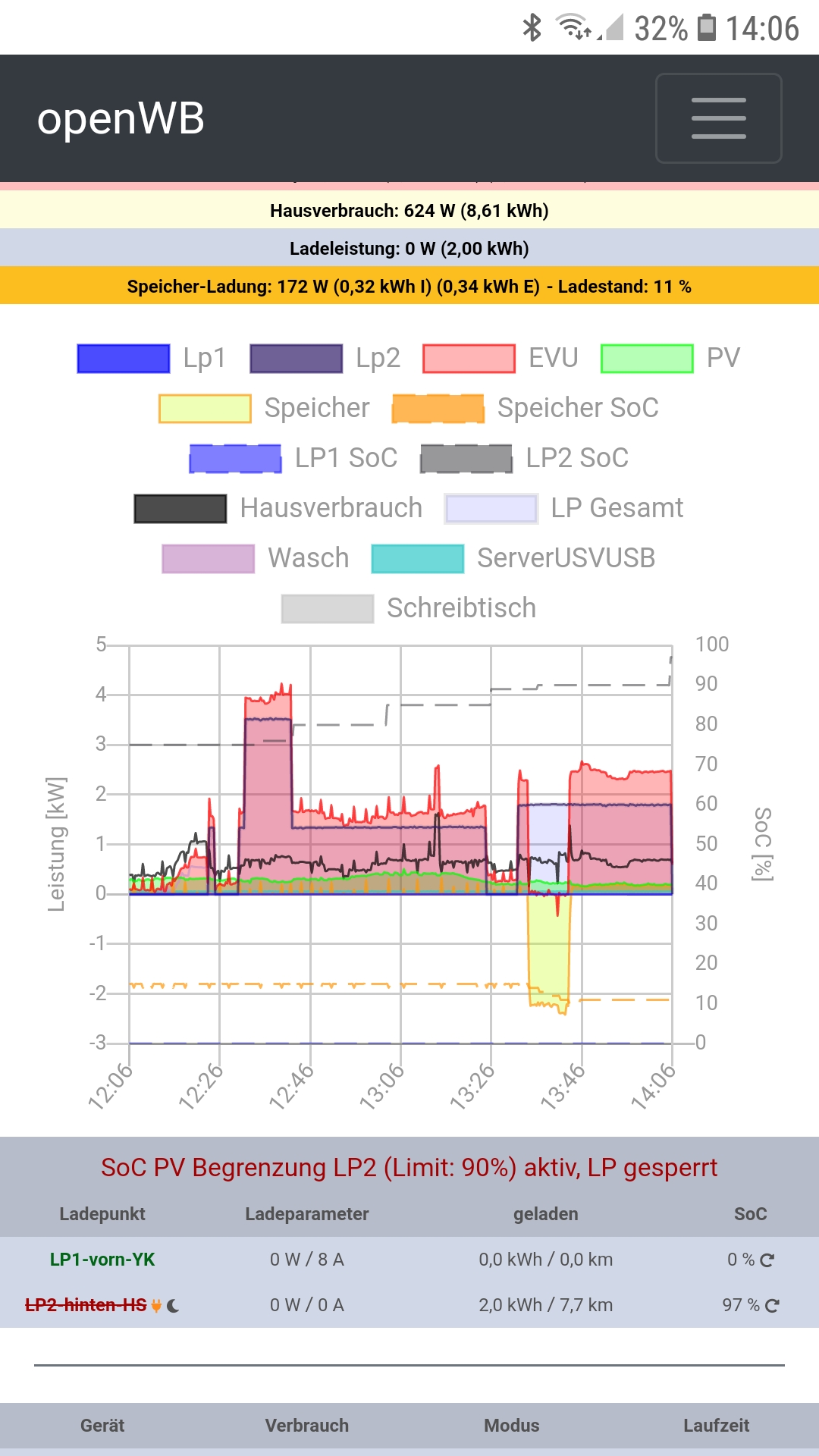Refresh the 97 % SoC of LP2-hinten-HS
Viewport: 819px width, 1456px height.
click(x=773, y=1306)
